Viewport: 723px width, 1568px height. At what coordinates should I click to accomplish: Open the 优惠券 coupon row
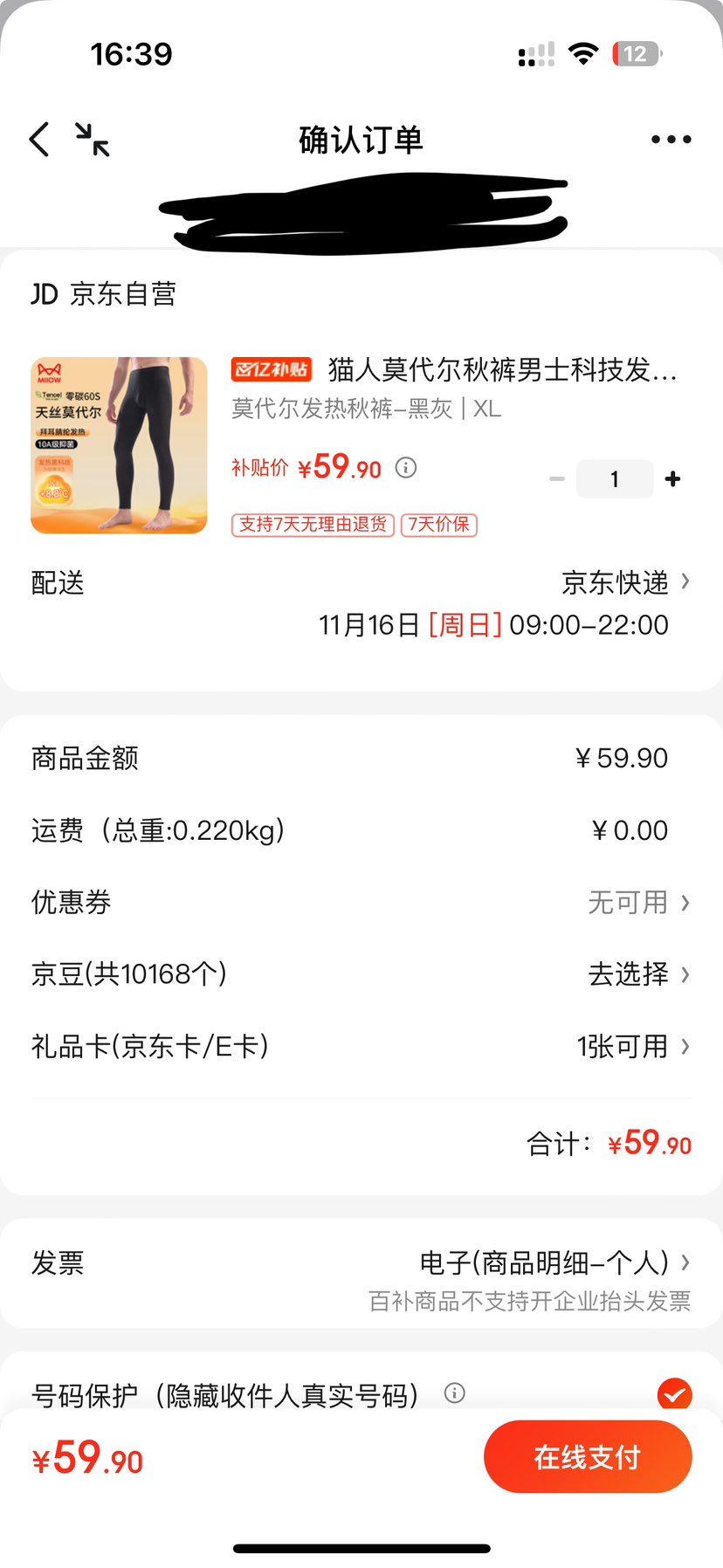(x=637, y=902)
